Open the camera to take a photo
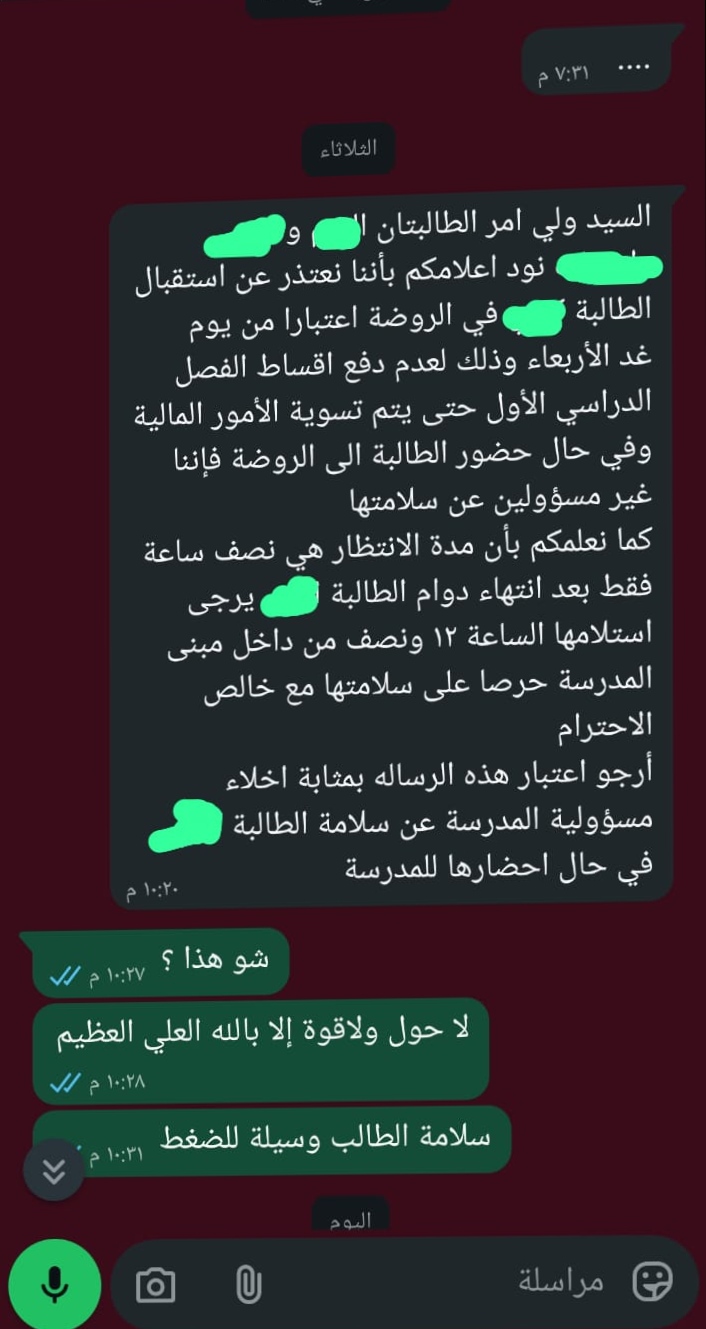This screenshot has height=1329, width=706. (155, 1284)
